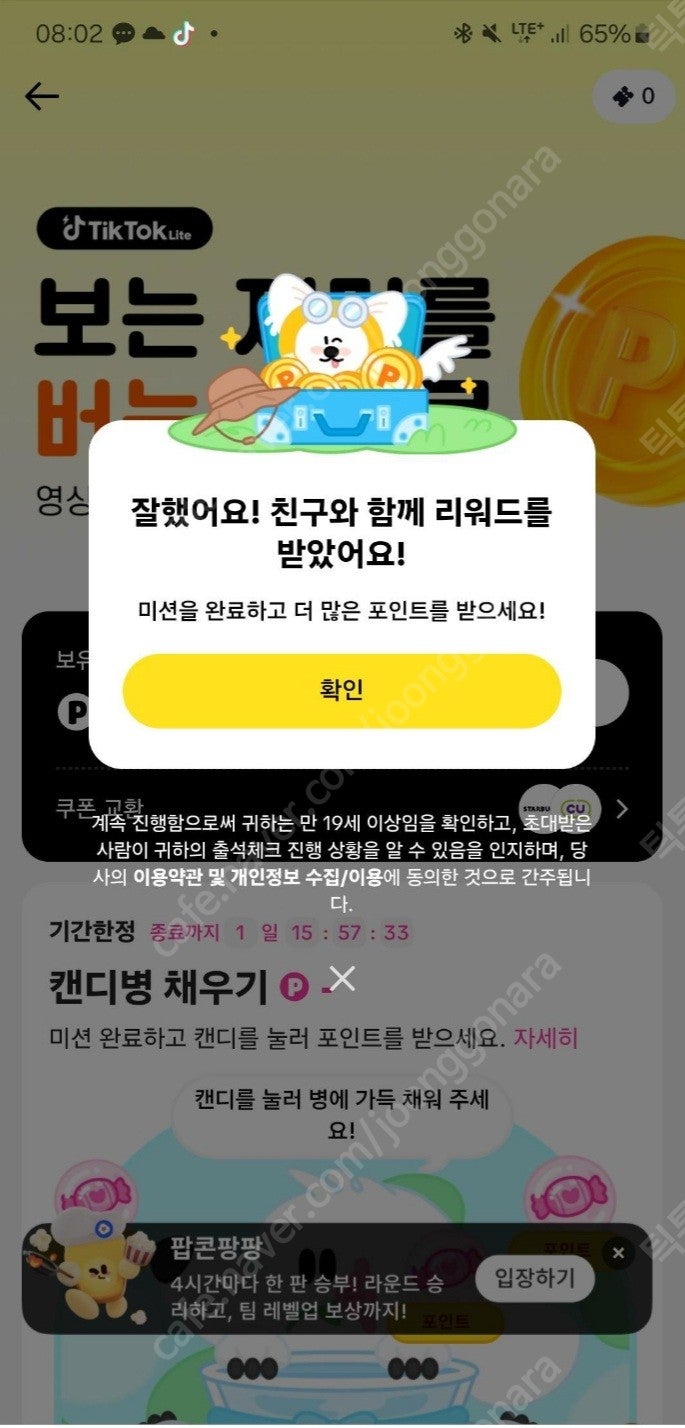685x1428 pixels.
Task: Open the 쿠폰 교환 row
Action: coord(340,807)
